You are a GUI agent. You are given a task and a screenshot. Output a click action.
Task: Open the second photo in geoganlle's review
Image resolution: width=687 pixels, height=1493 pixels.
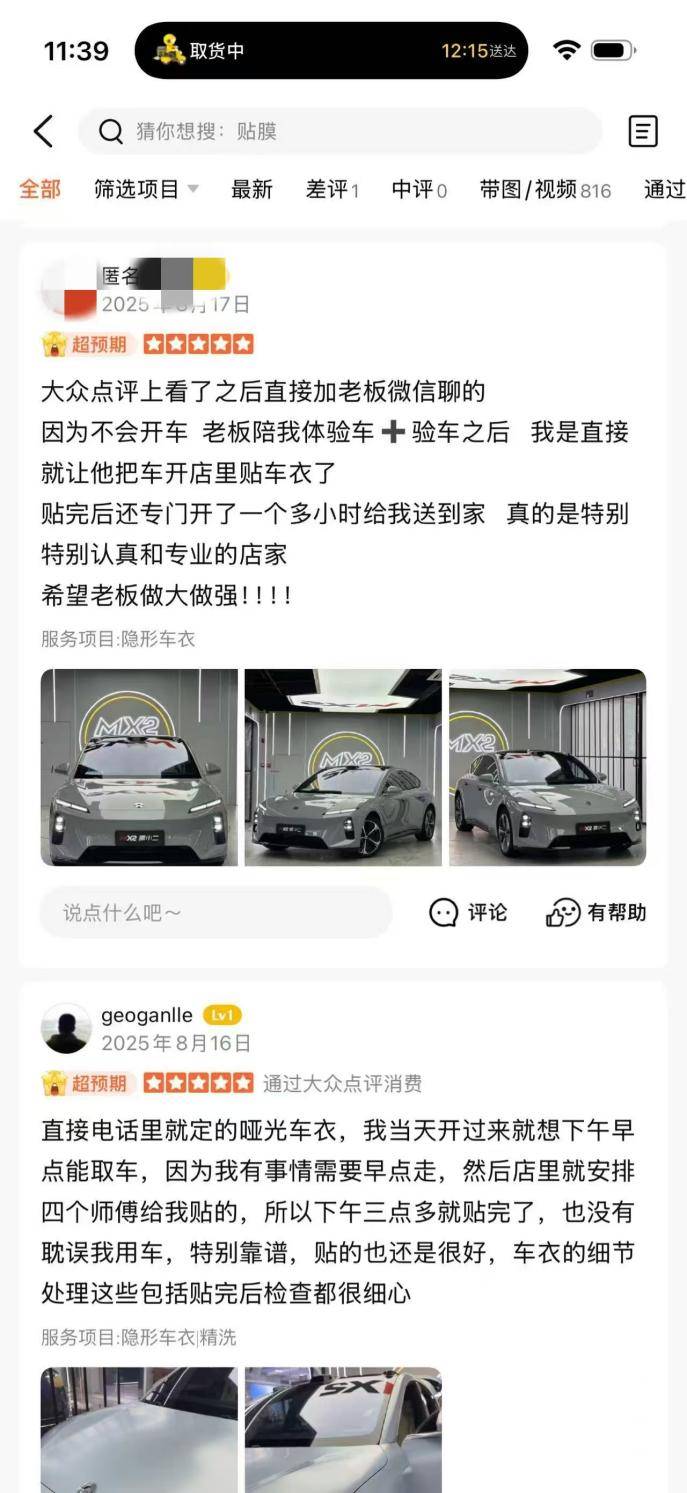point(343,1429)
